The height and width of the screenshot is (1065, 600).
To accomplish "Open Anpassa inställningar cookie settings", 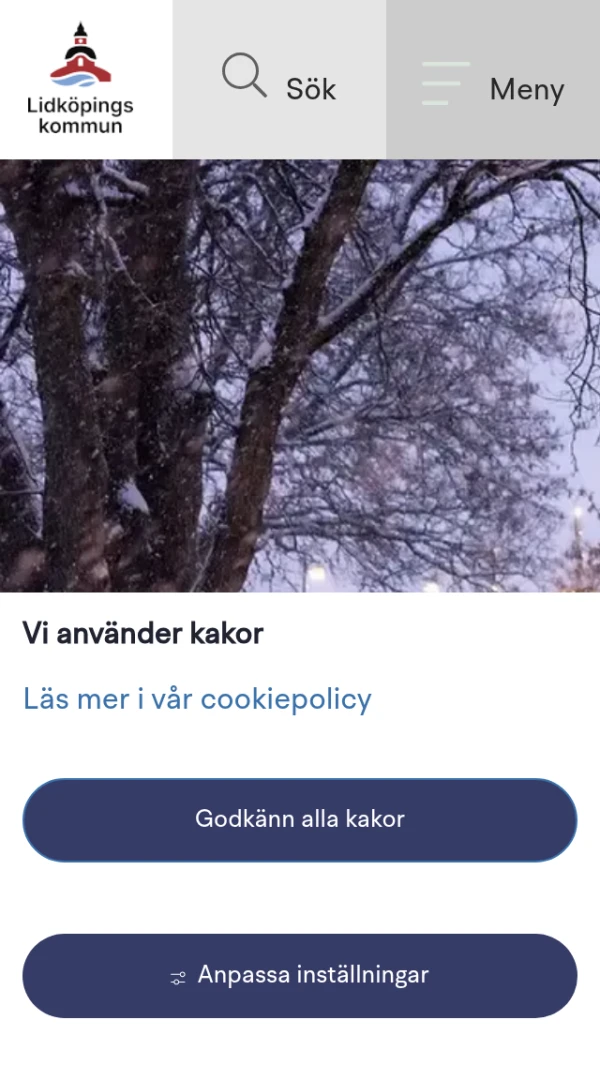I will click(x=300, y=975).
